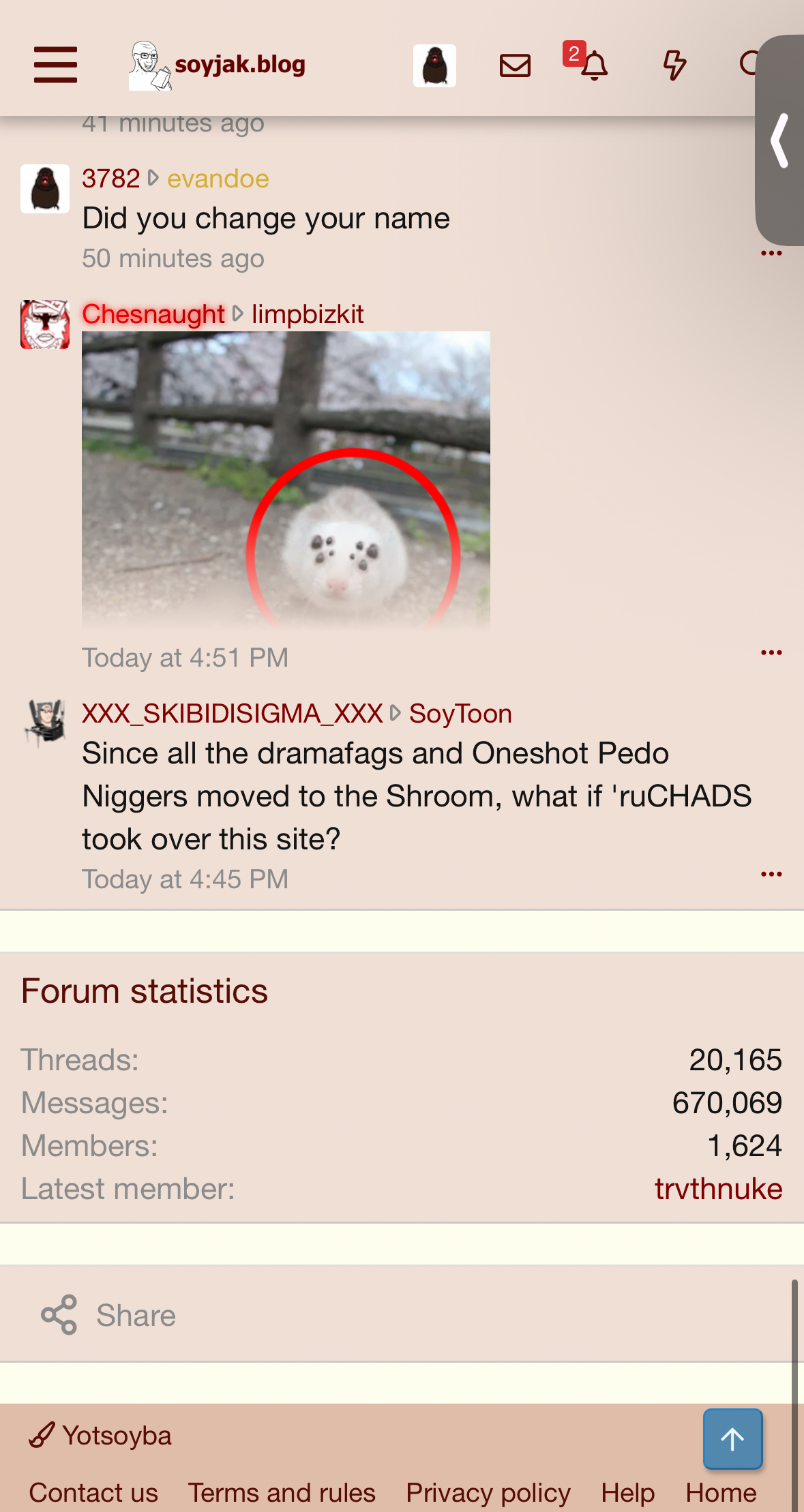Open evandoe's profile
The height and width of the screenshot is (1512, 804).
pos(218,179)
